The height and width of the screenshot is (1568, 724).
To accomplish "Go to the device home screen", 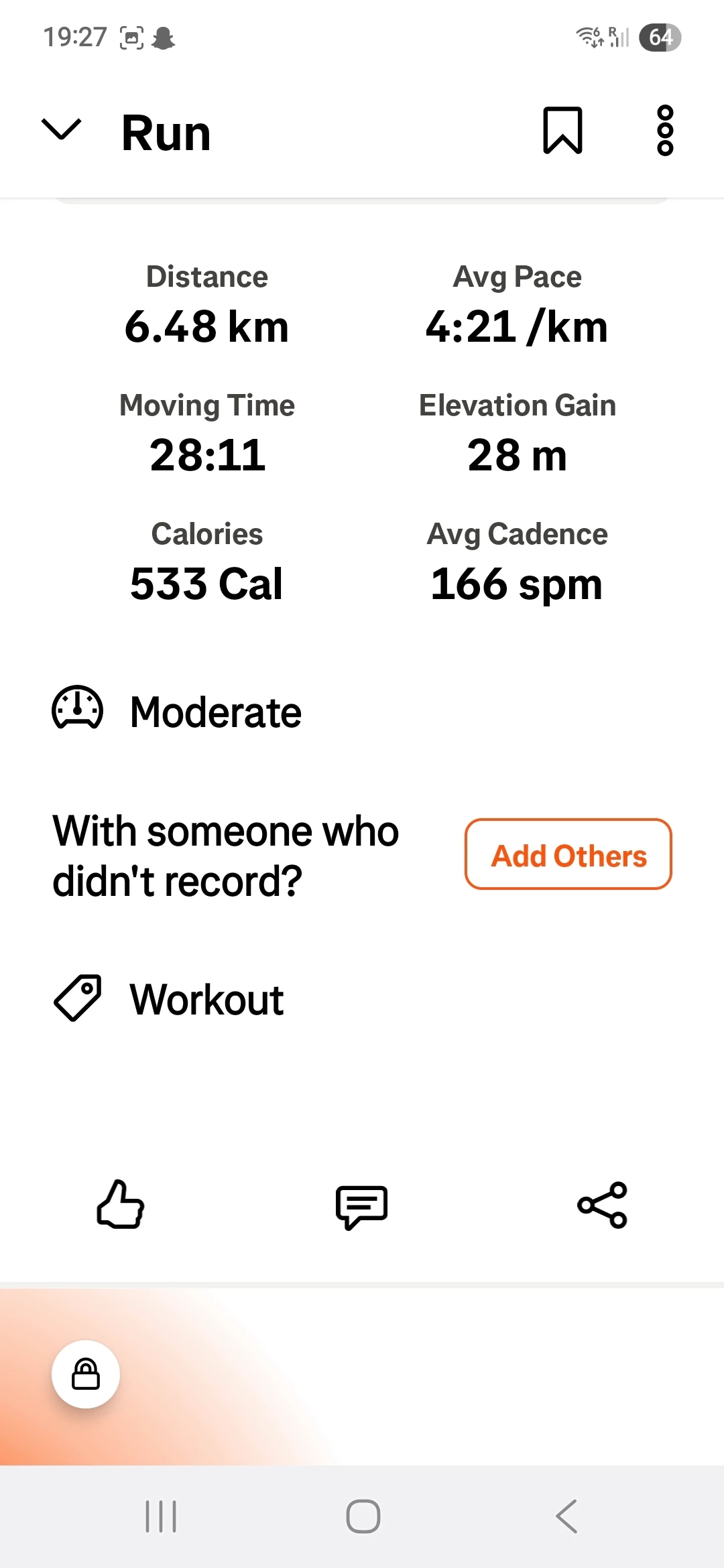I will 363,1516.
